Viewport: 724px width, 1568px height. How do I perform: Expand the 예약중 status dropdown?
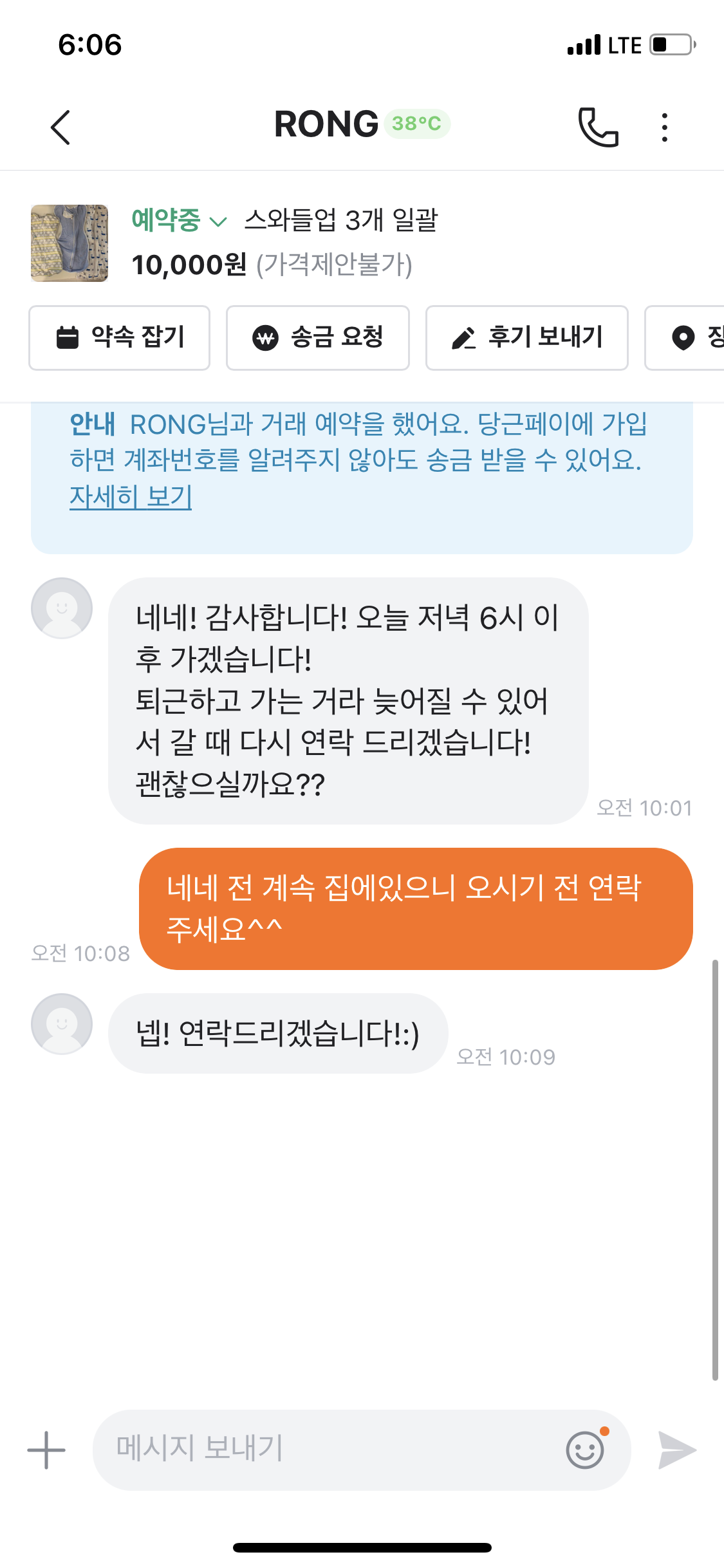179,221
